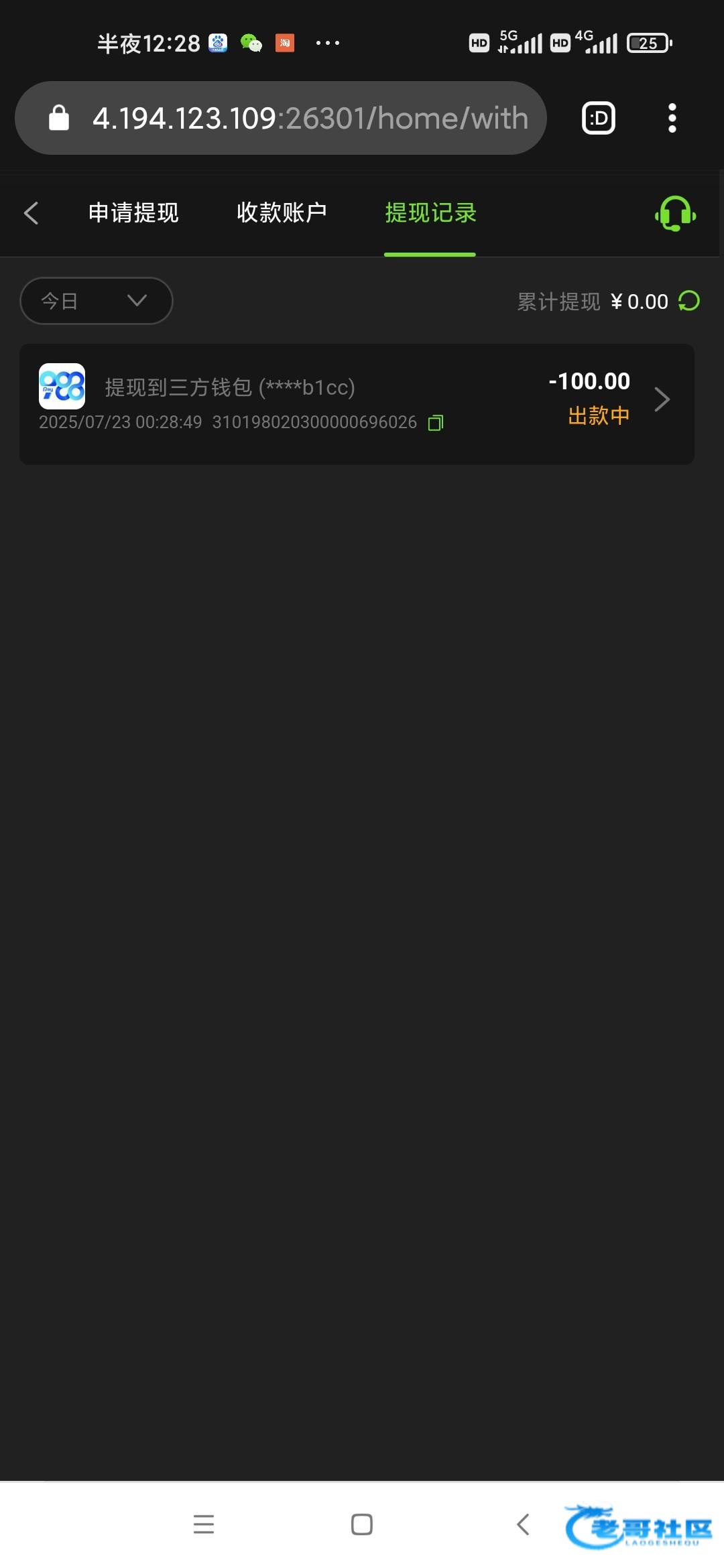724x1568 pixels.
Task: Open system recent apps menu
Action: pyautogui.click(x=204, y=1524)
